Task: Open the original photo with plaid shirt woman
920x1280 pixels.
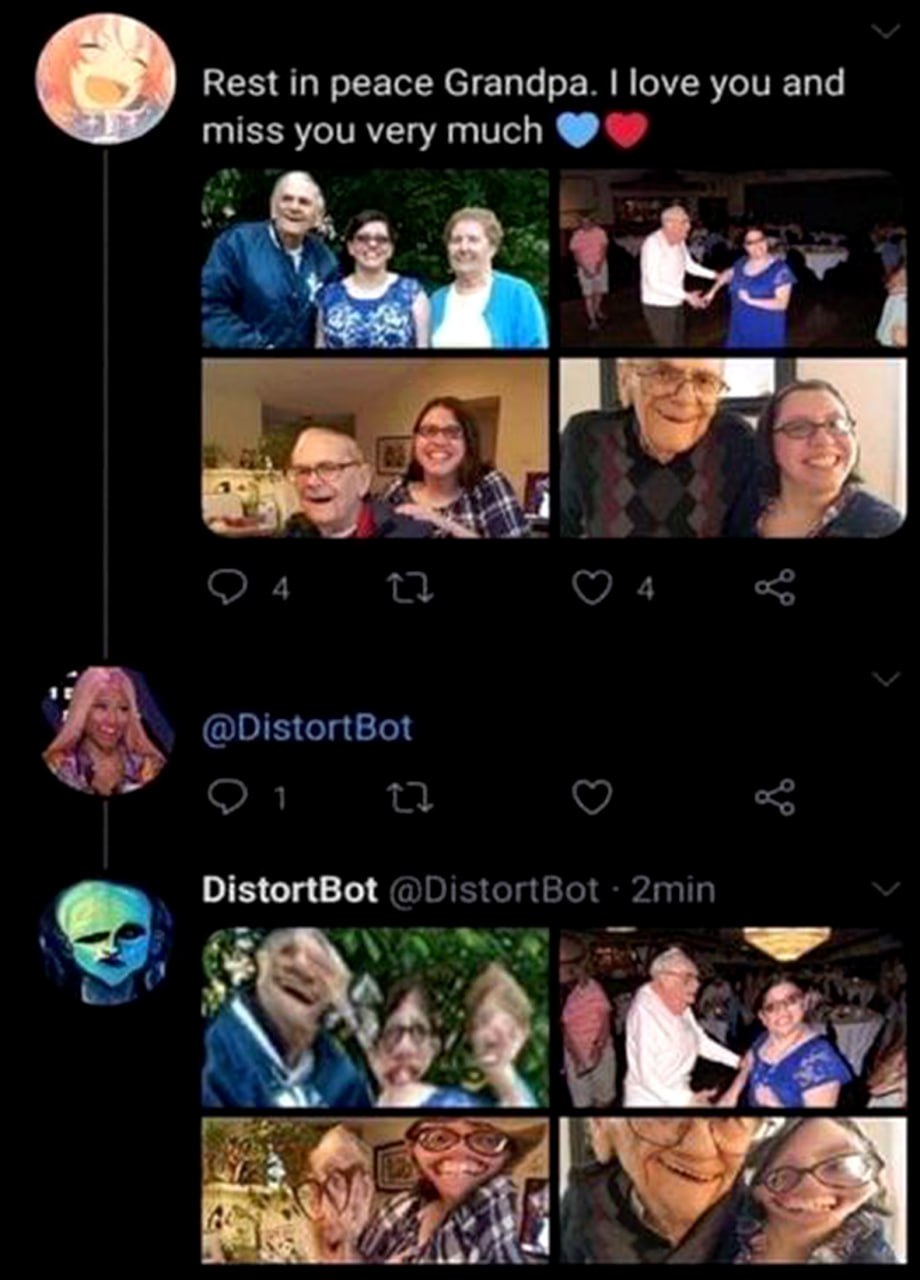Action: click(375, 448)
